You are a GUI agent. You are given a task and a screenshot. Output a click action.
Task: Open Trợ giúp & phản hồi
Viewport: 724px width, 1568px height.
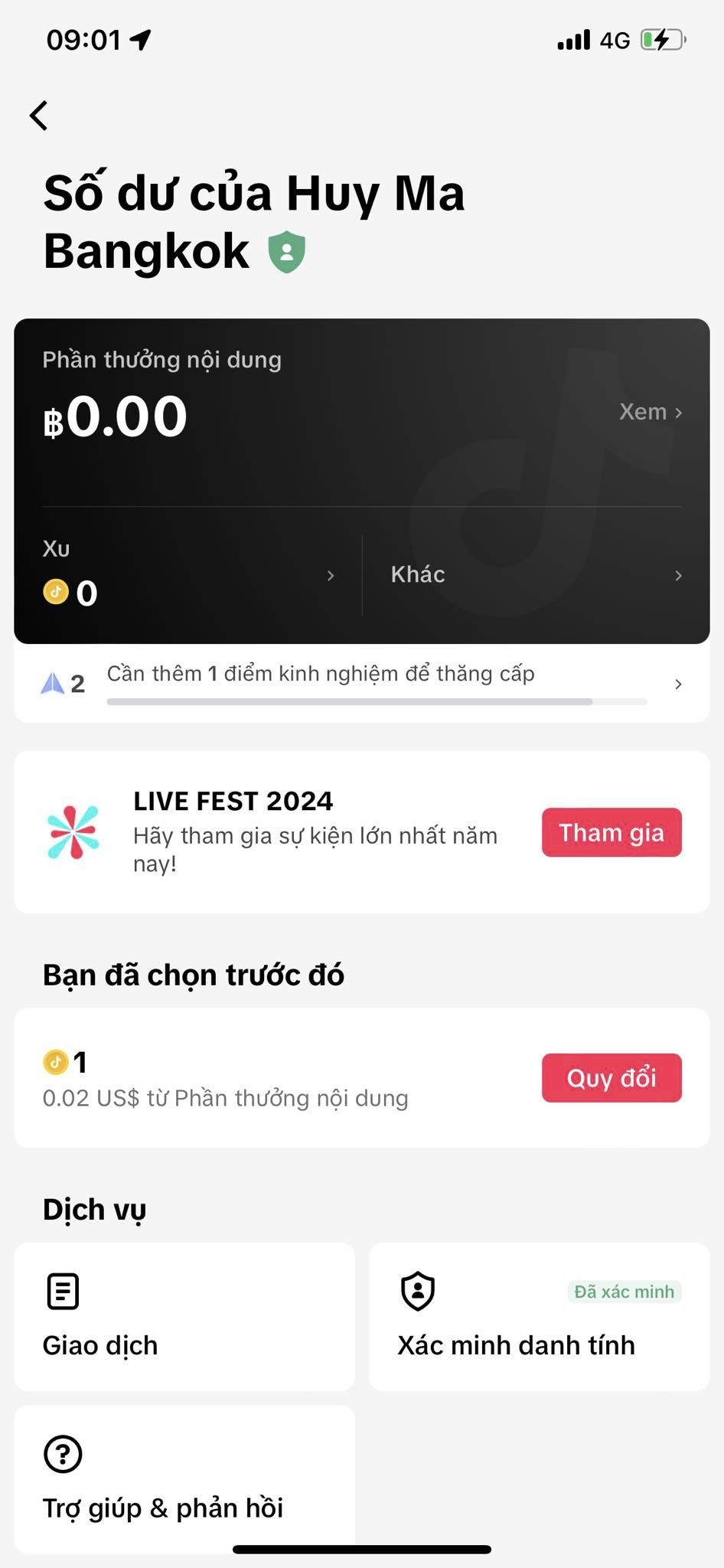[x=184, y=1478]
